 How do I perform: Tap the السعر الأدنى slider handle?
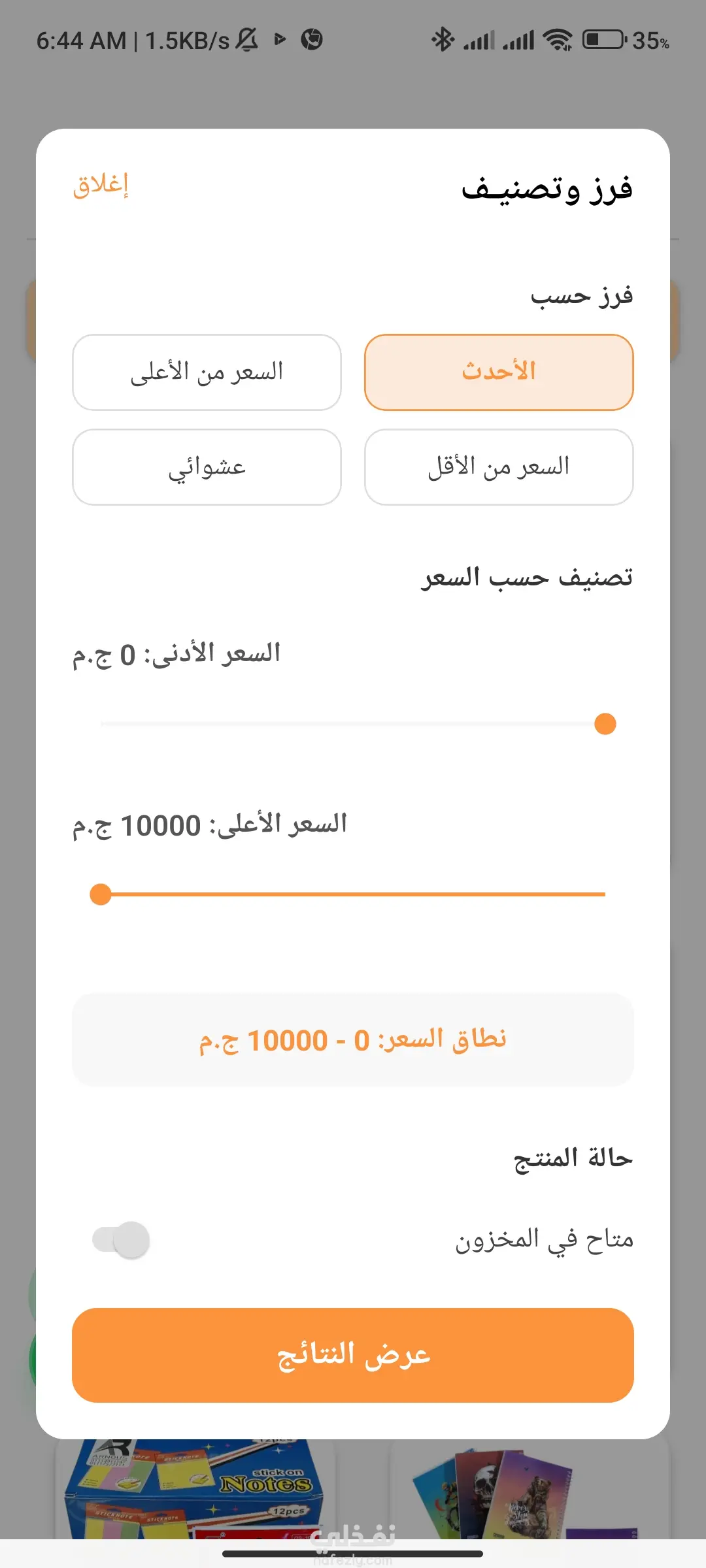[605, 724]
